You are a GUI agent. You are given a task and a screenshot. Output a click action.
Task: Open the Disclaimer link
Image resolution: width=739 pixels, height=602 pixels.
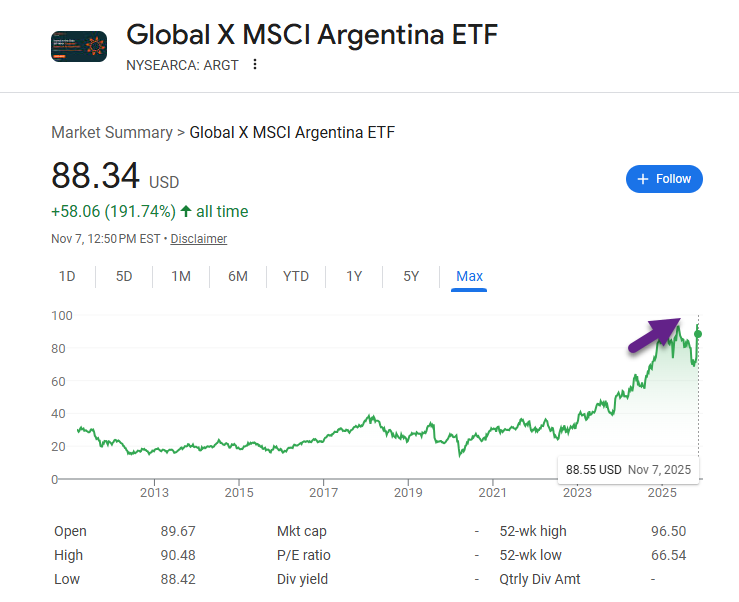click(198, 239)
